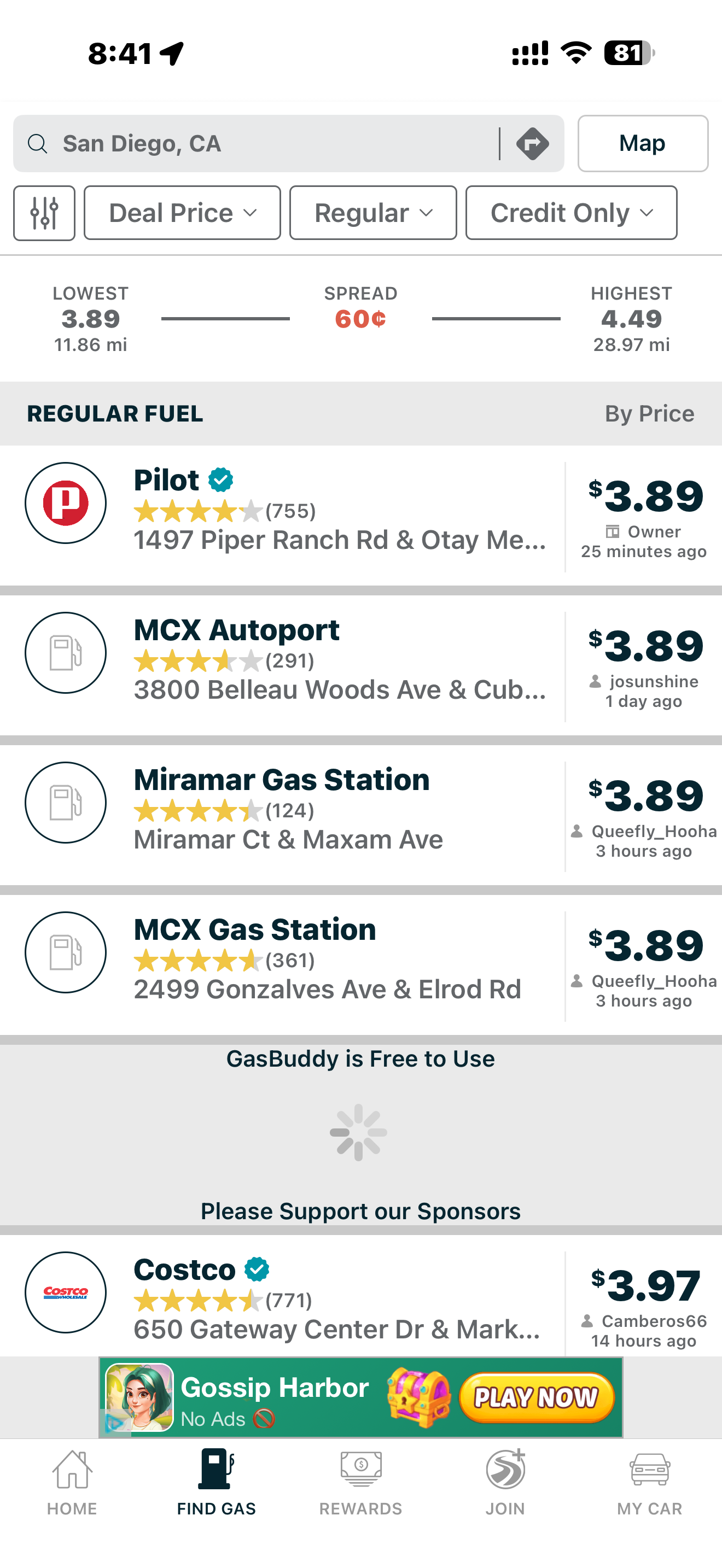Select the Find Gas tab
The width and height of the screenshot is (722, 1568).
point(216,1483)
